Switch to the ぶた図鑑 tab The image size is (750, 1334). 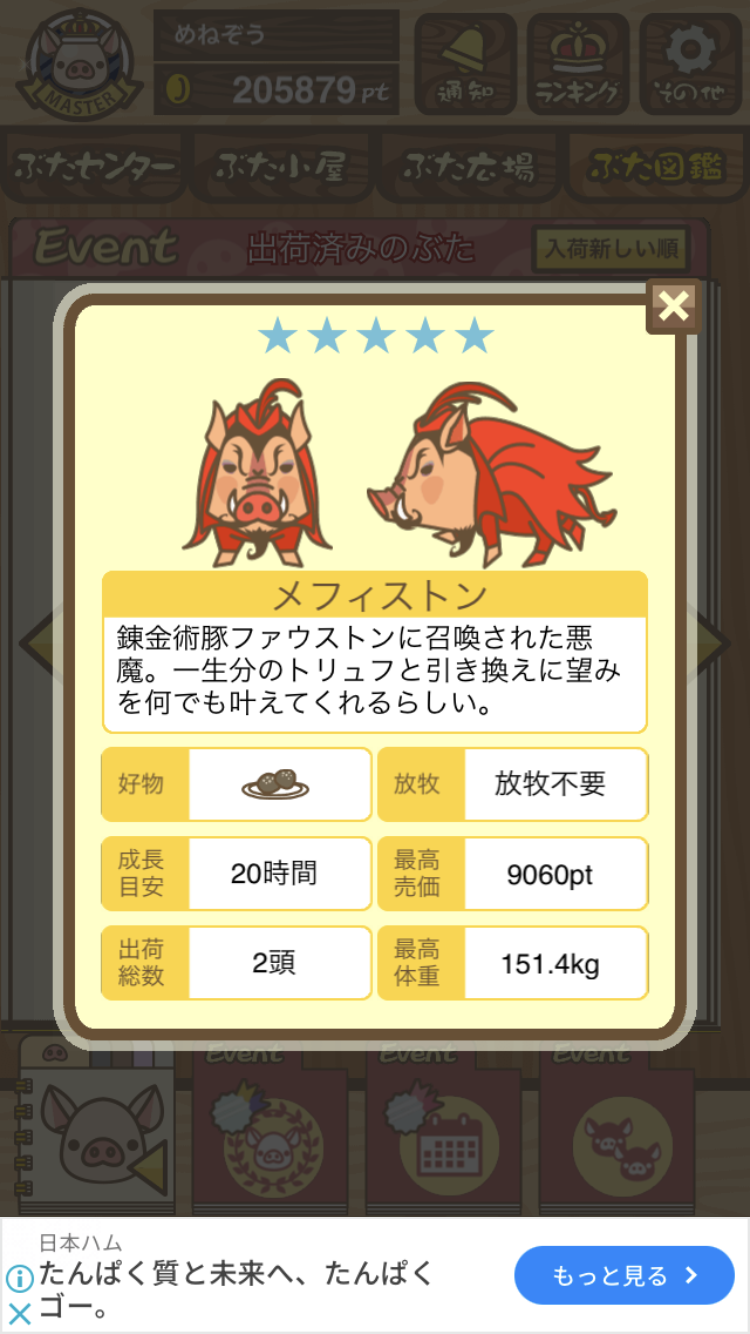655,167
